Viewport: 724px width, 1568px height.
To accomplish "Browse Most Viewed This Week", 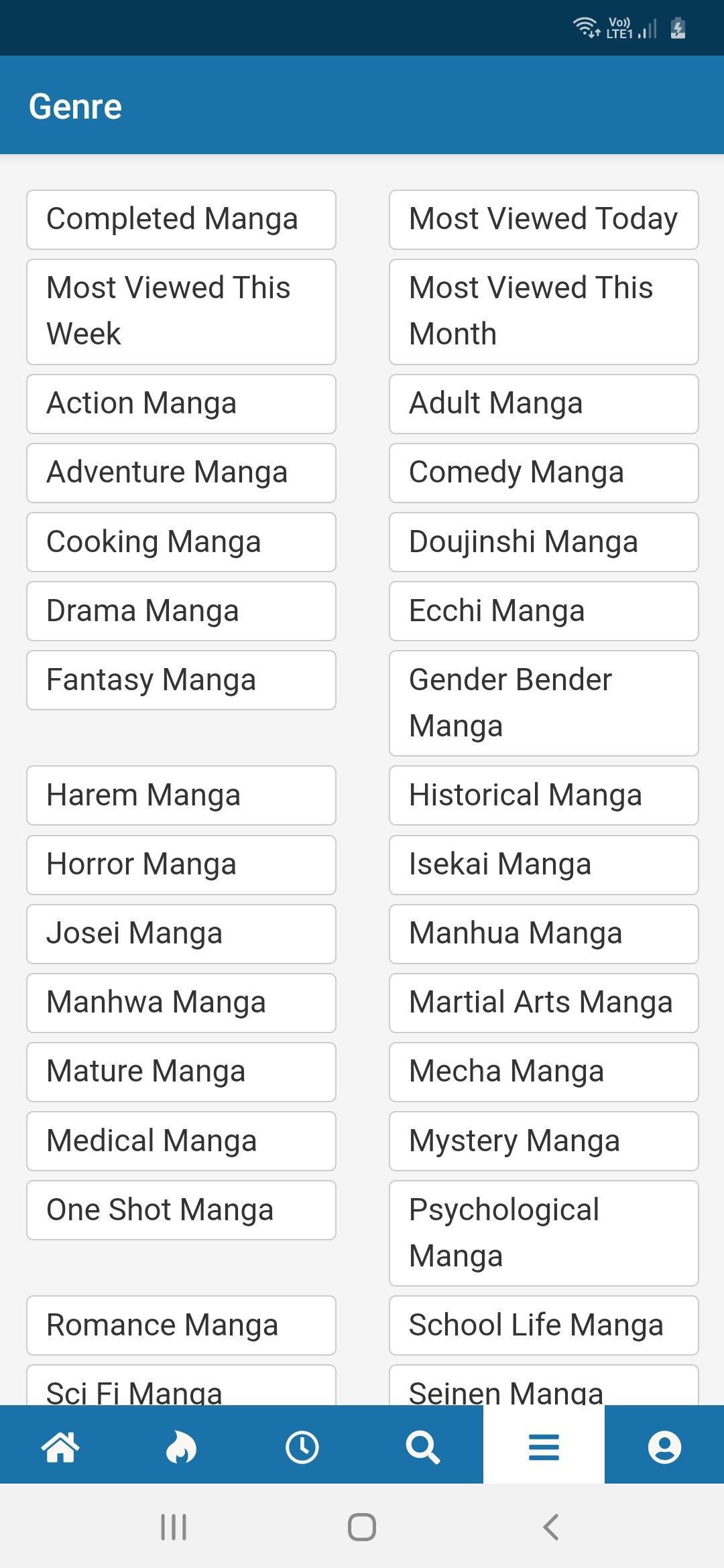I will (x=180, y=310).
